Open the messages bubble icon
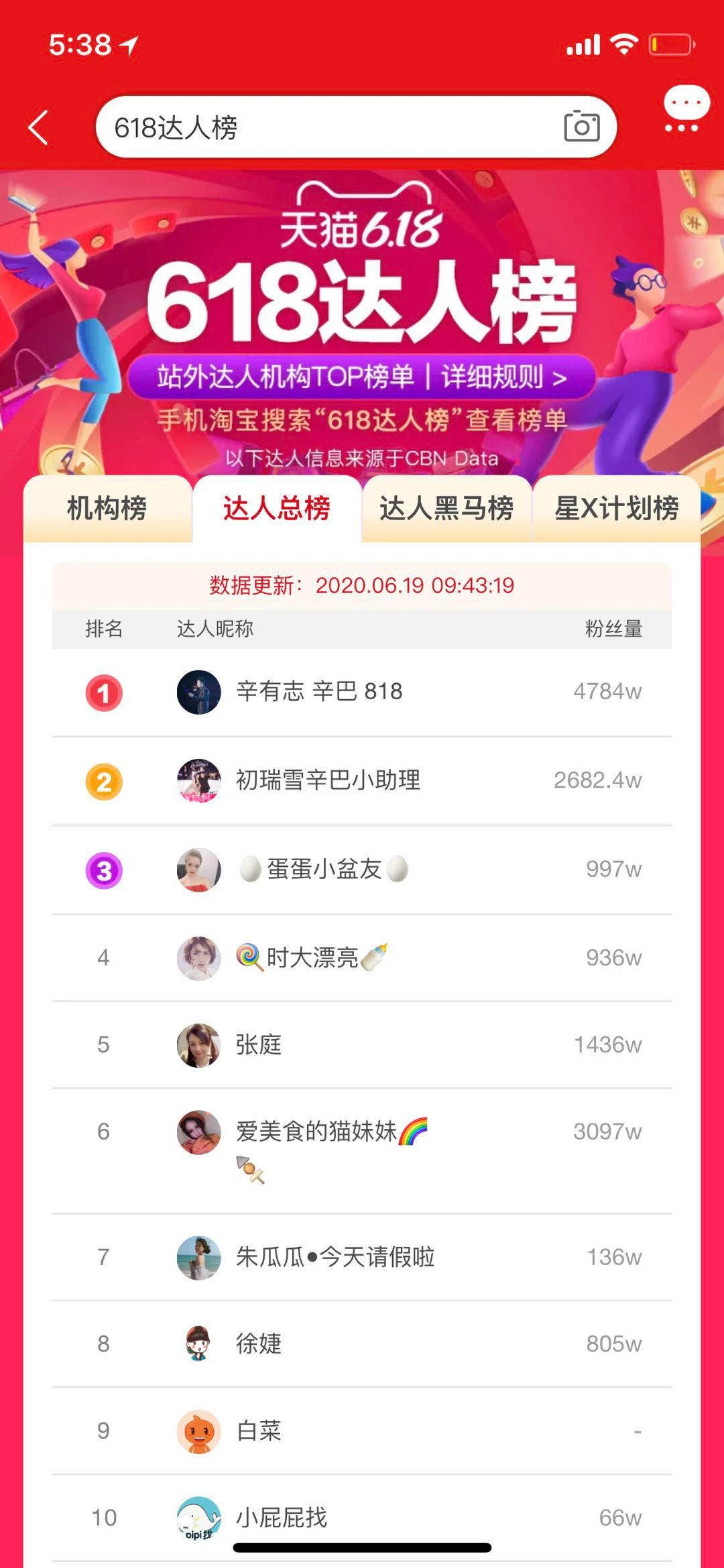 (x=686, y=109)
